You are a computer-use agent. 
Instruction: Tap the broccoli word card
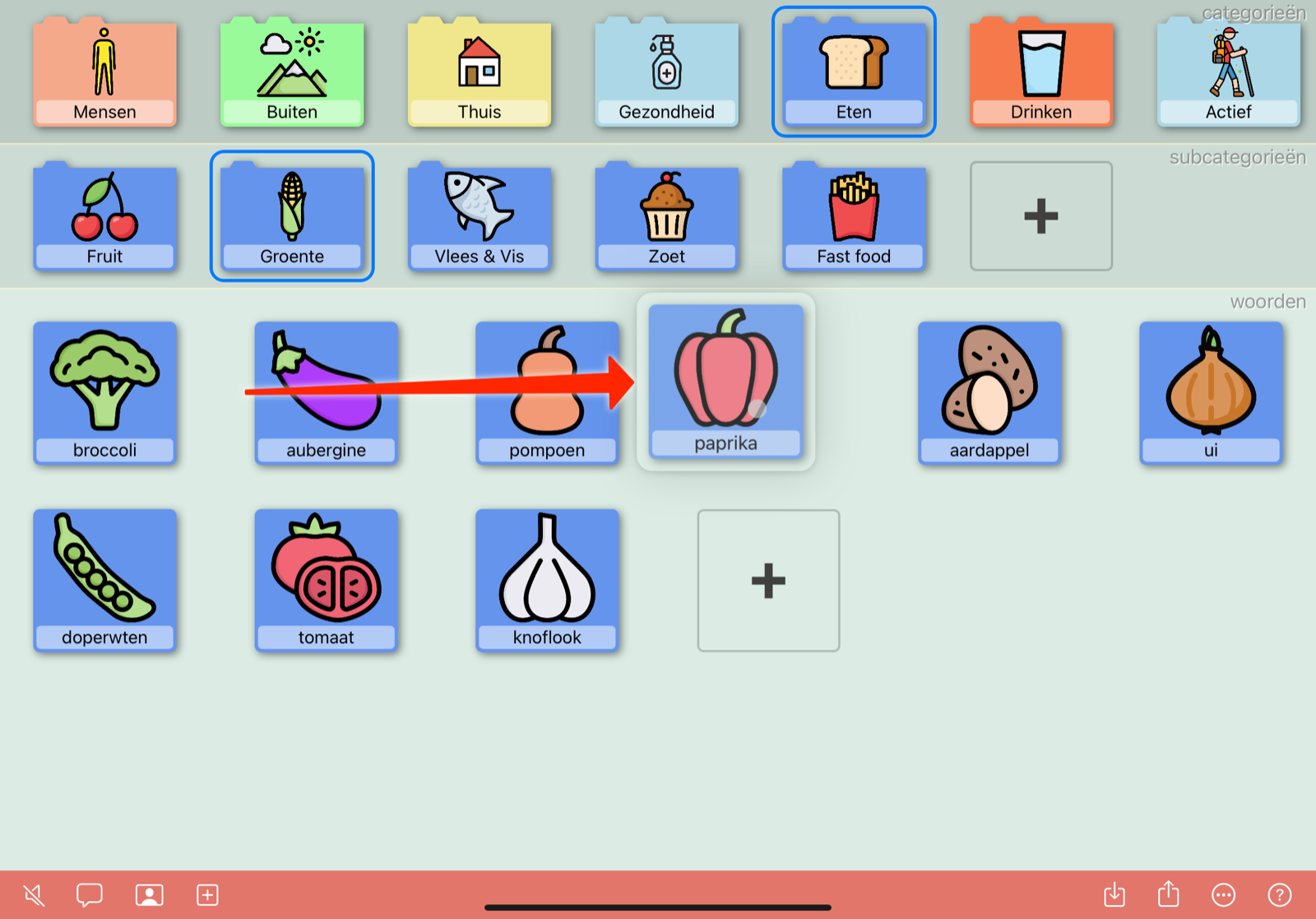[x=104, y=393]
